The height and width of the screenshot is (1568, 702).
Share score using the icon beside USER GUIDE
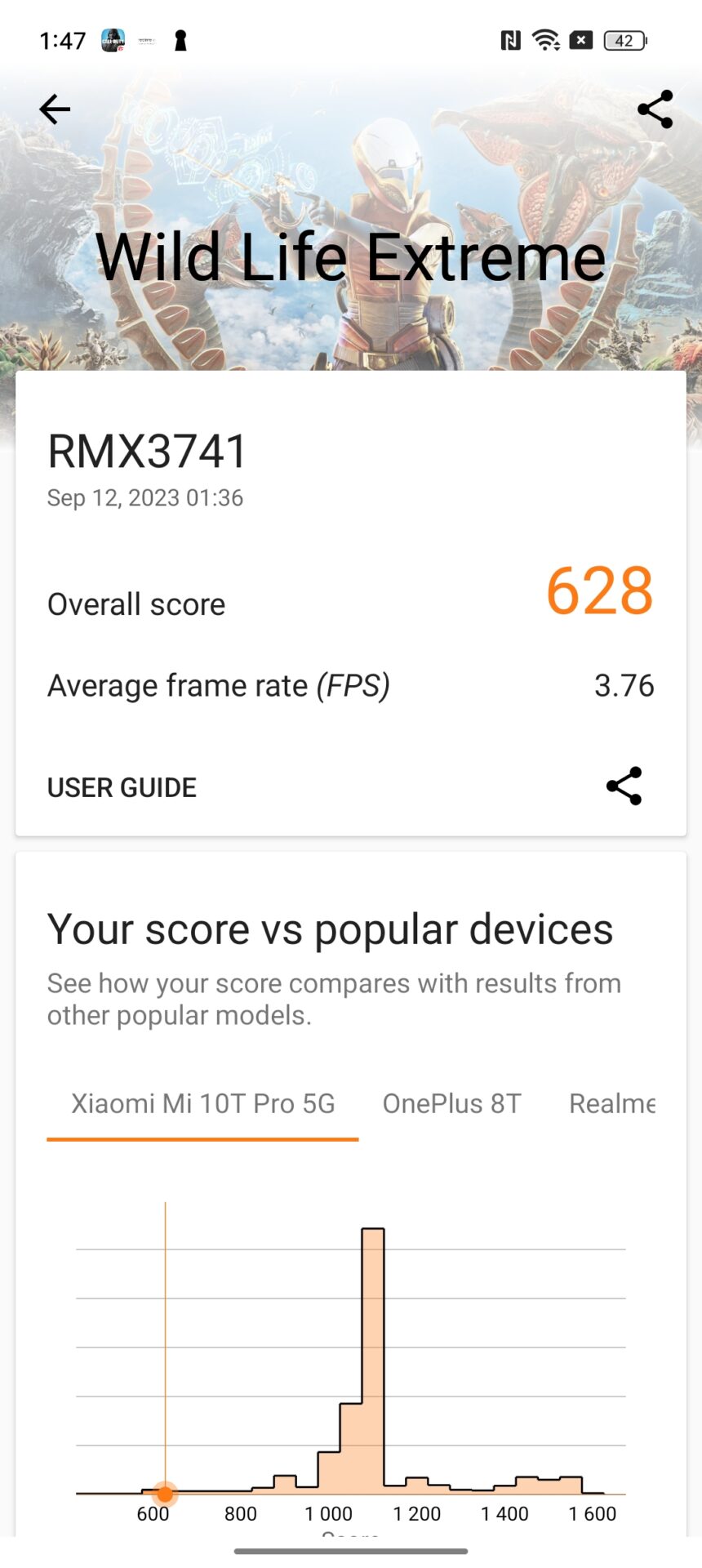tap(624, 786)
